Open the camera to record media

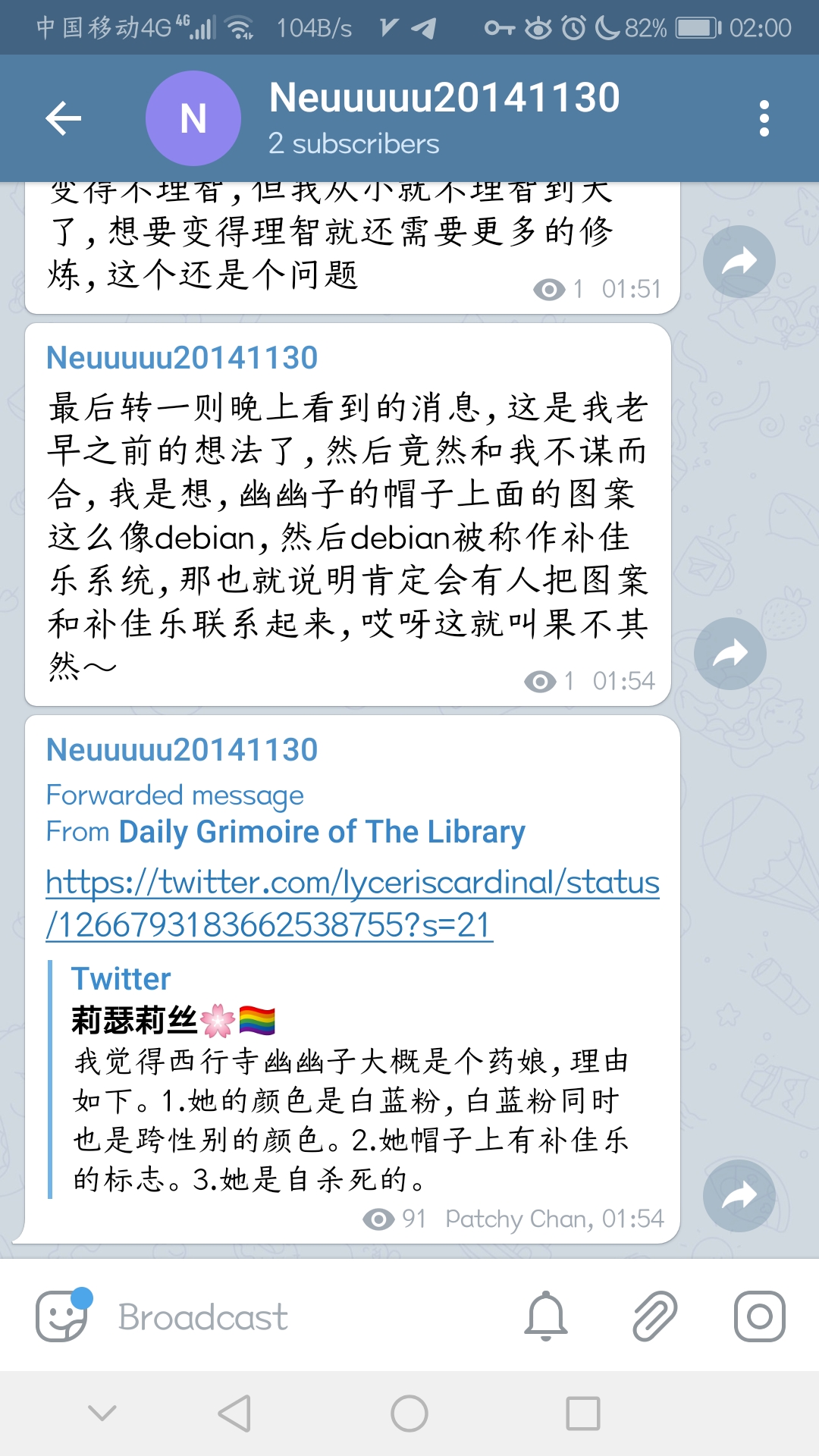click(759, 1316)
